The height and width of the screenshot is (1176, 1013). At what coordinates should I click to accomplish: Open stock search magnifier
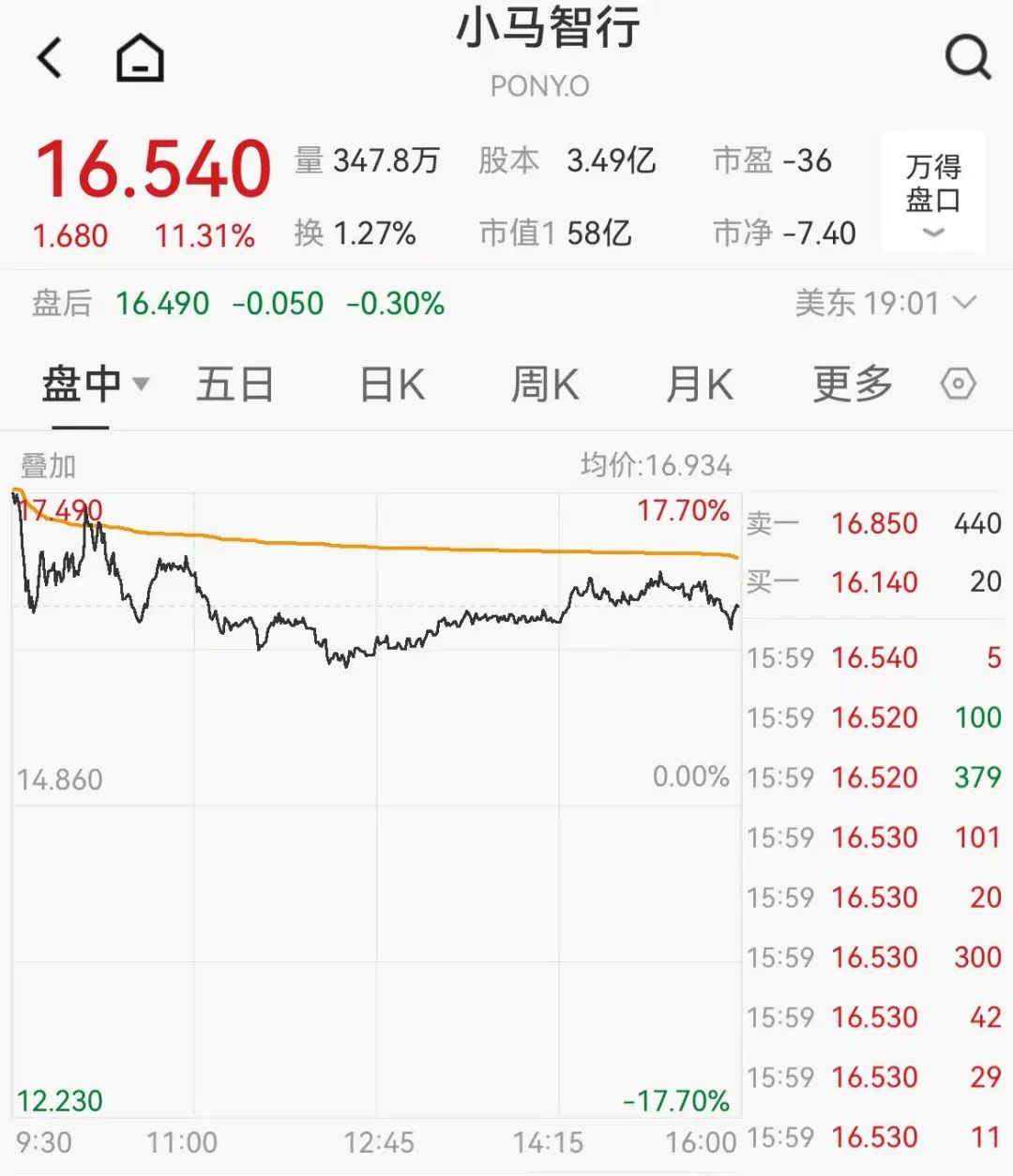click(967, 58)
